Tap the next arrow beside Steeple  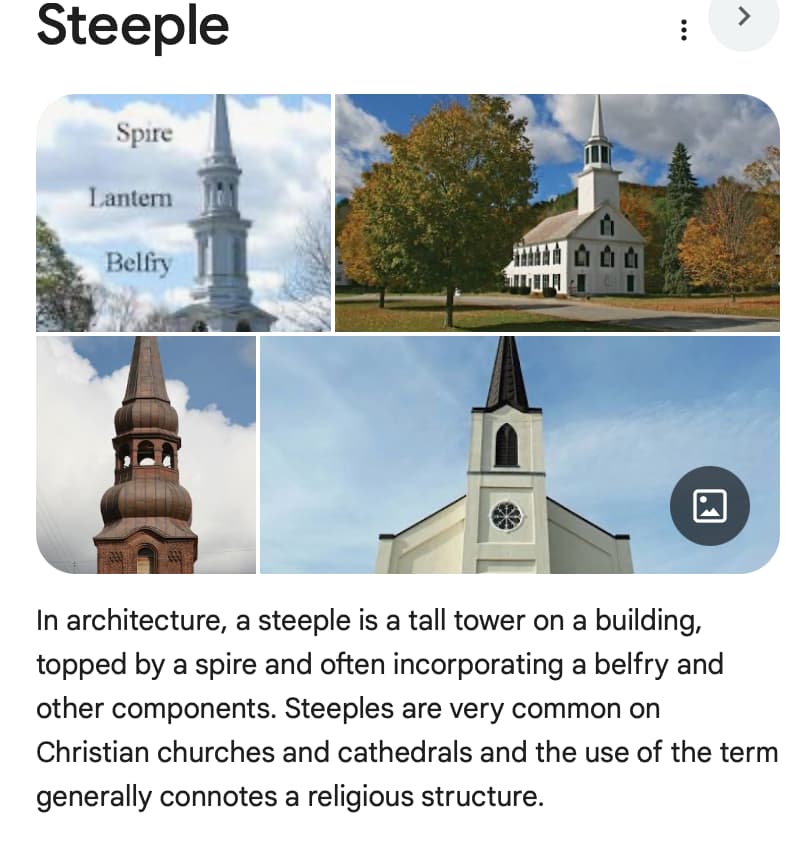[x=743, y=17]
